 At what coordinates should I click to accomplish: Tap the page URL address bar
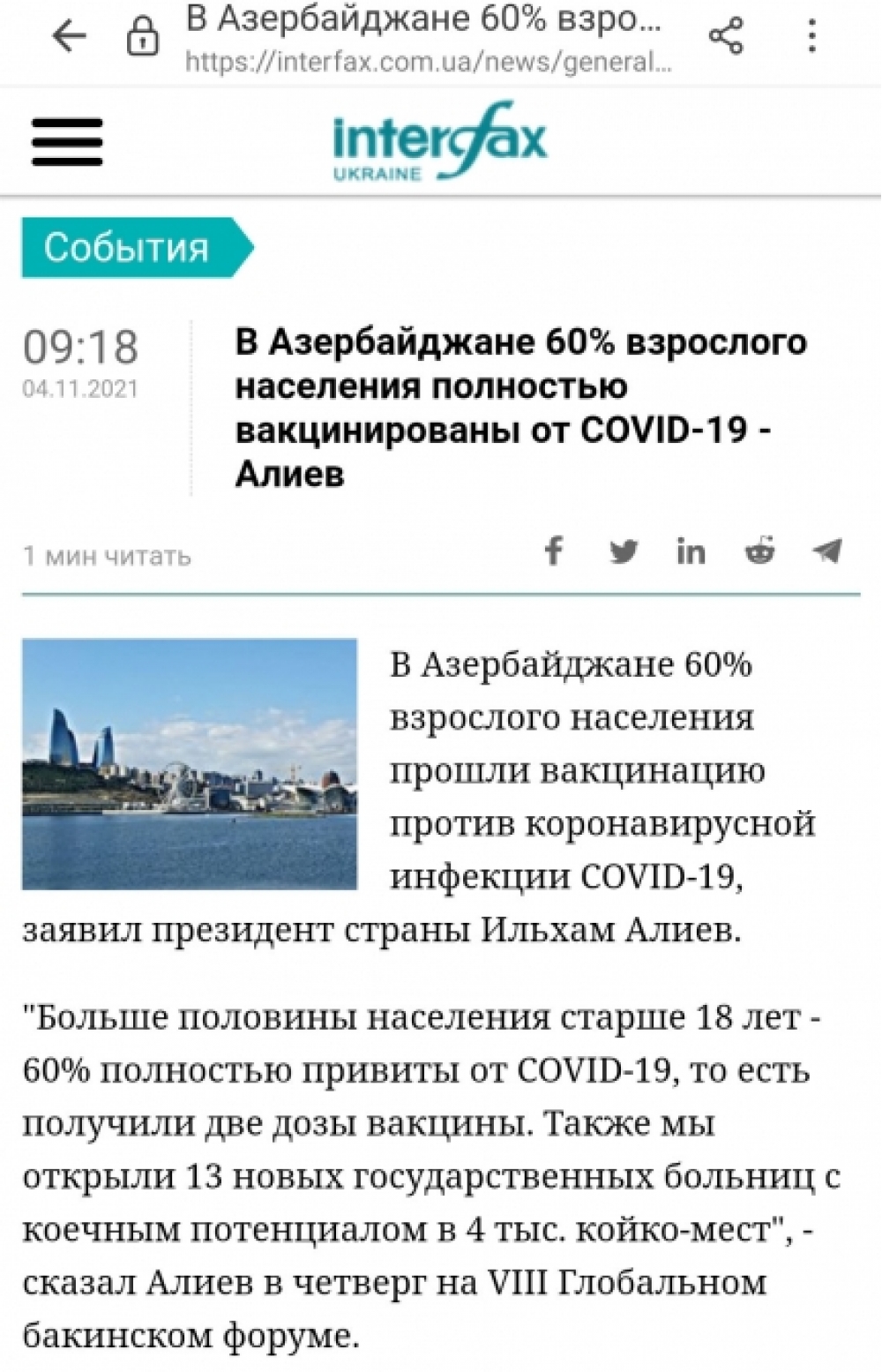(428, 40)
